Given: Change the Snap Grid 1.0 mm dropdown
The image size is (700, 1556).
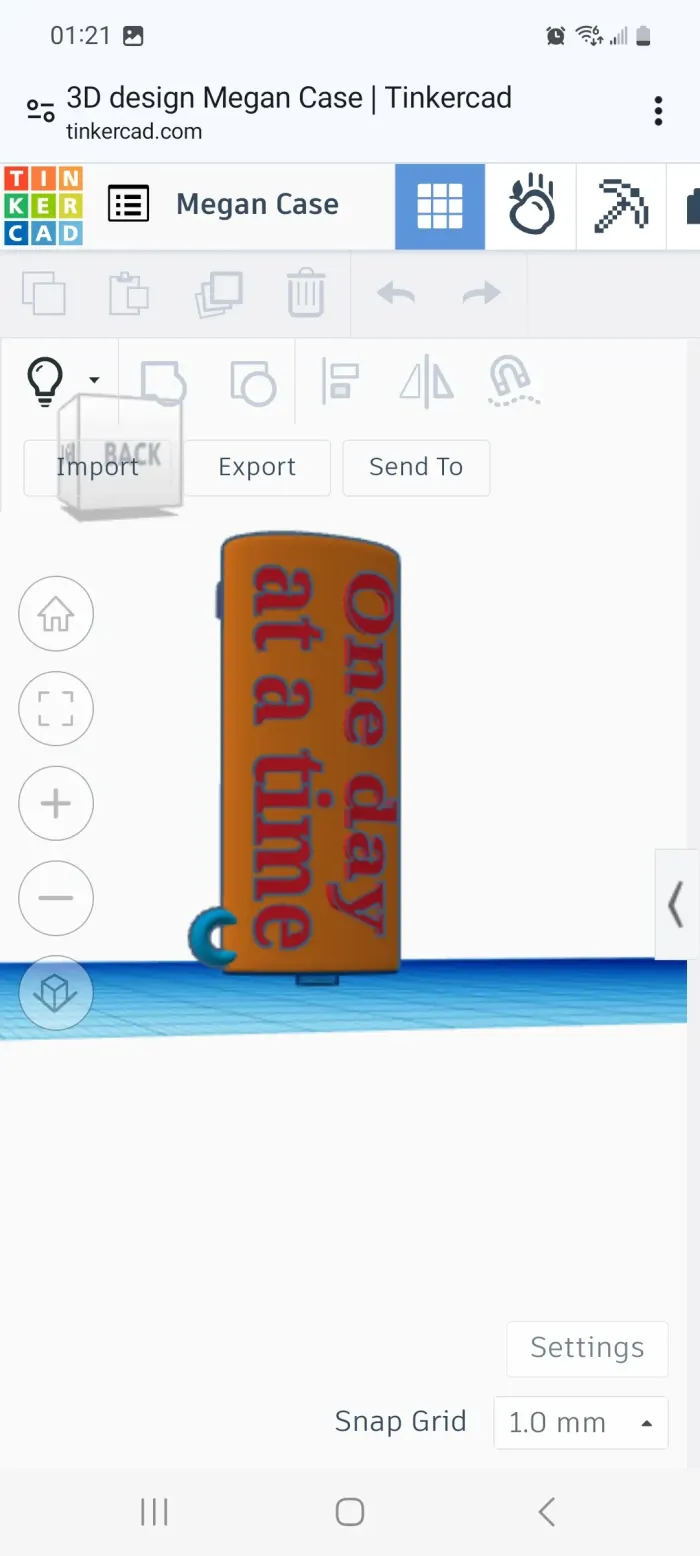Looking at the screenshot, I should 581,1423.
